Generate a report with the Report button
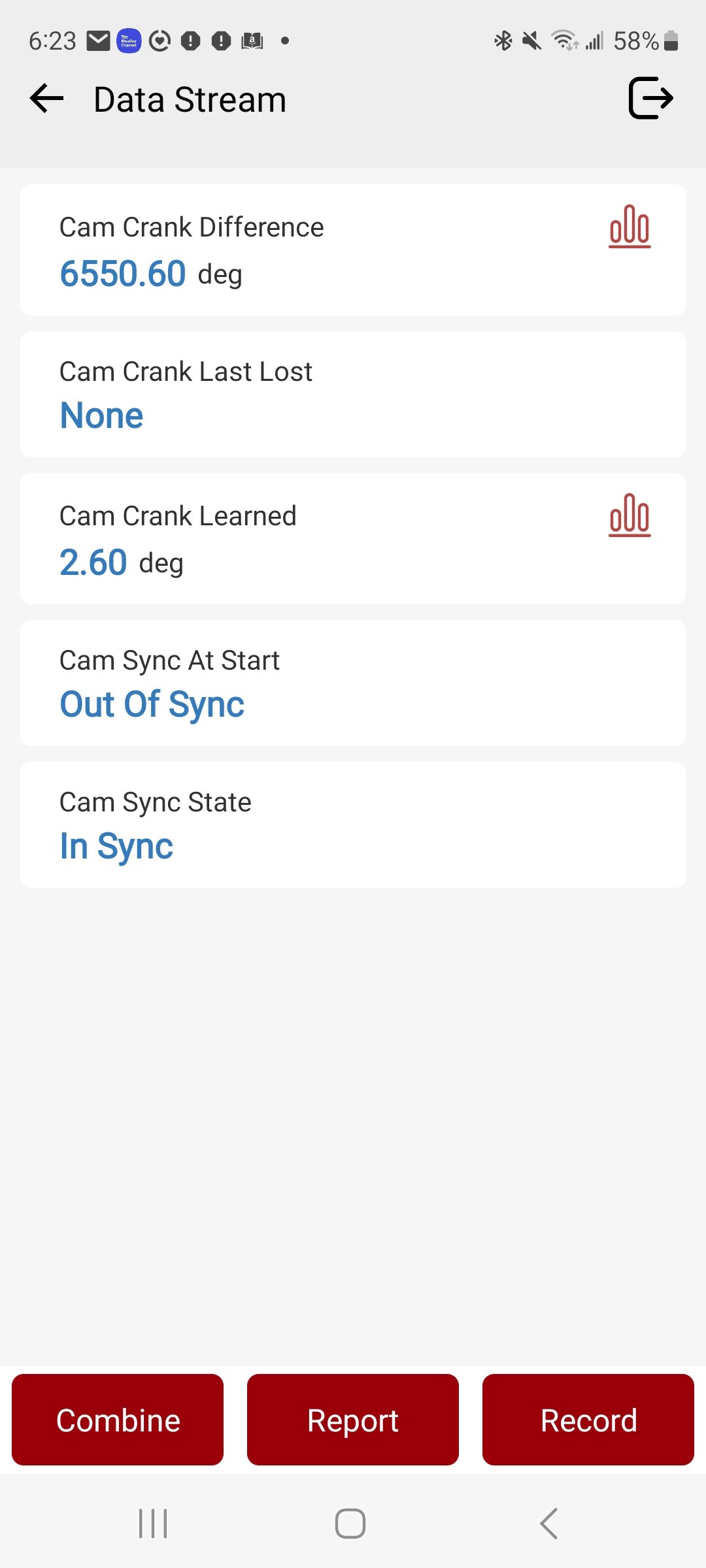 [x=353, y=1420]
